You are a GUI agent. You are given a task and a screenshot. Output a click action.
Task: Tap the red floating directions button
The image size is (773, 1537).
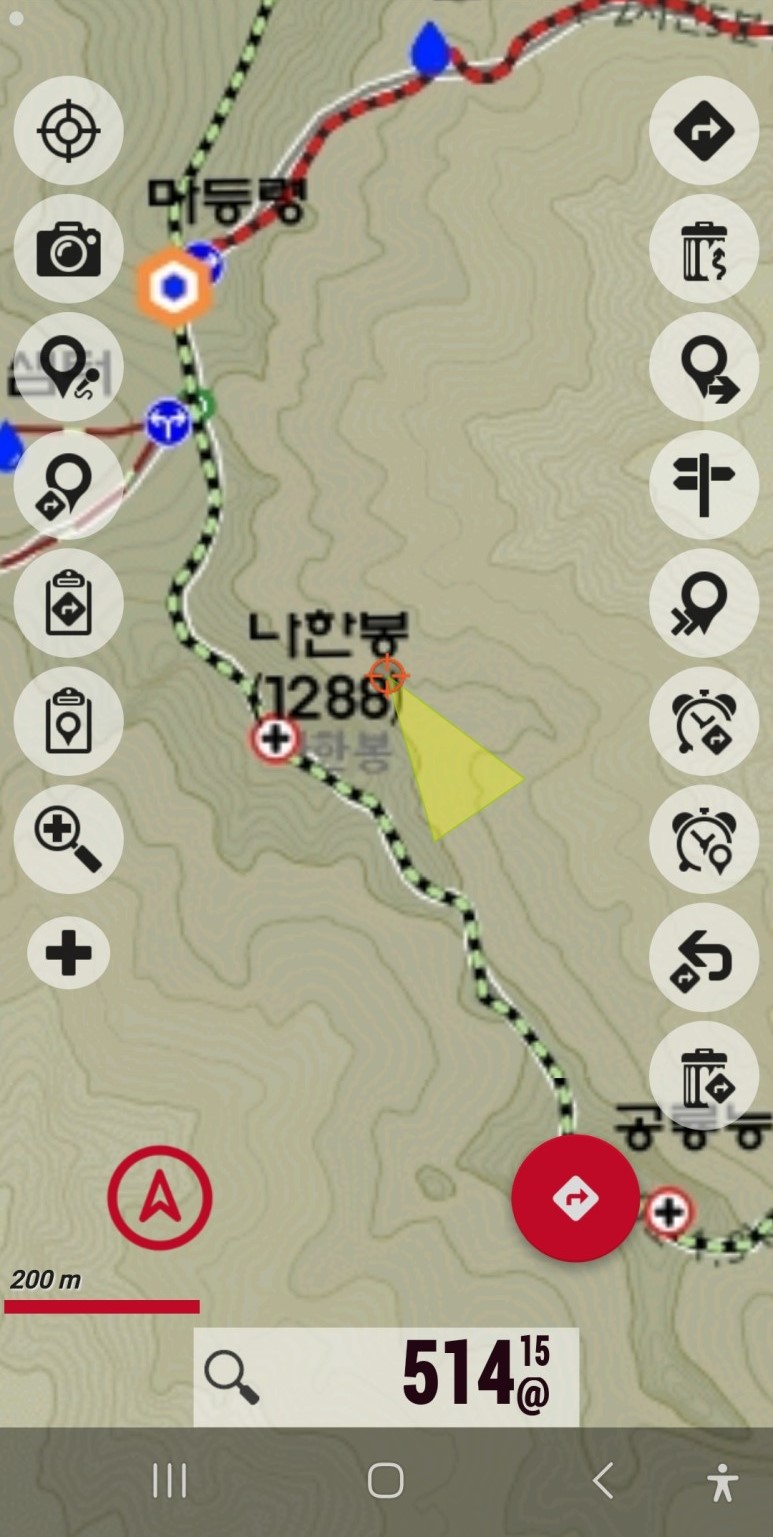pos(575,1198)
